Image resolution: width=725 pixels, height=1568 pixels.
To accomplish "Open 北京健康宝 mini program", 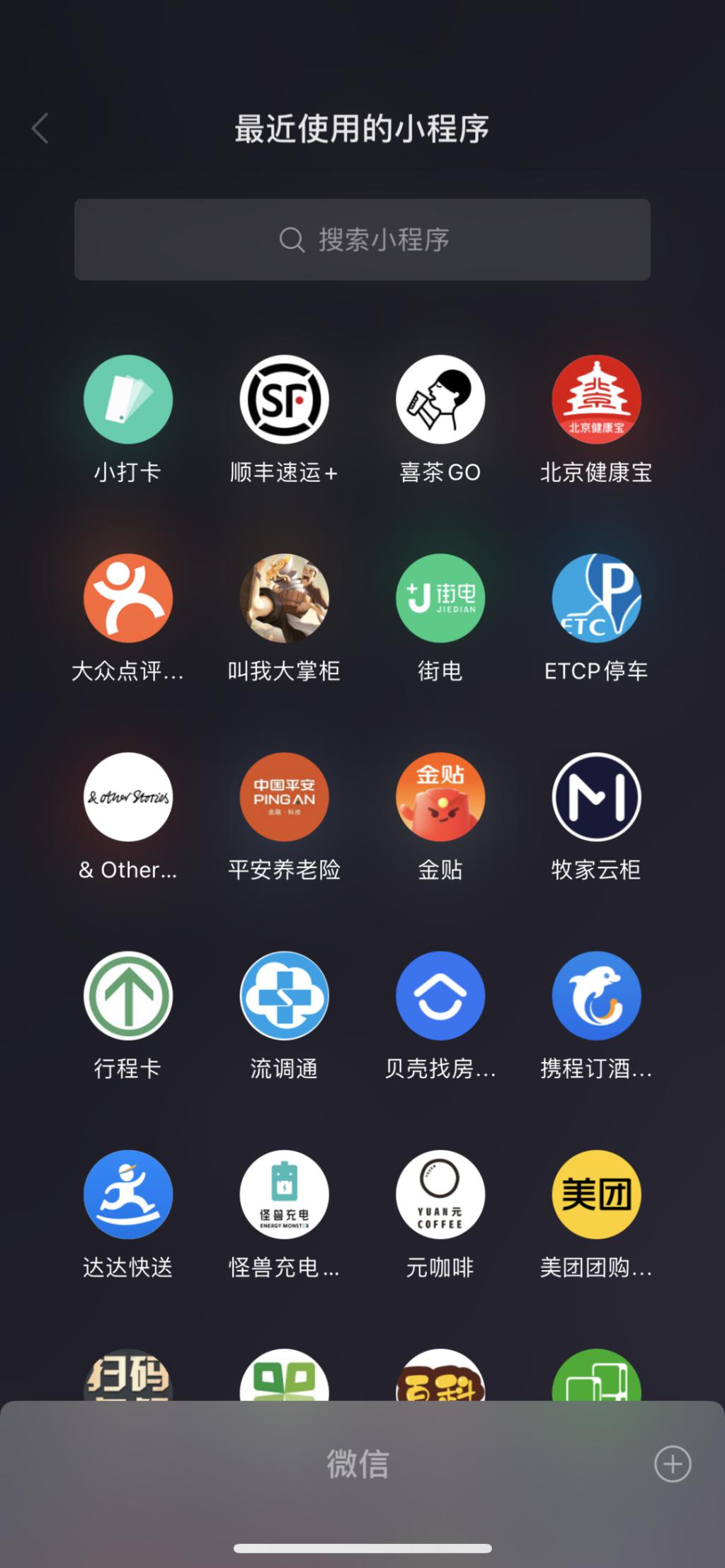I will pyautogui.click(x=596, y=400).
